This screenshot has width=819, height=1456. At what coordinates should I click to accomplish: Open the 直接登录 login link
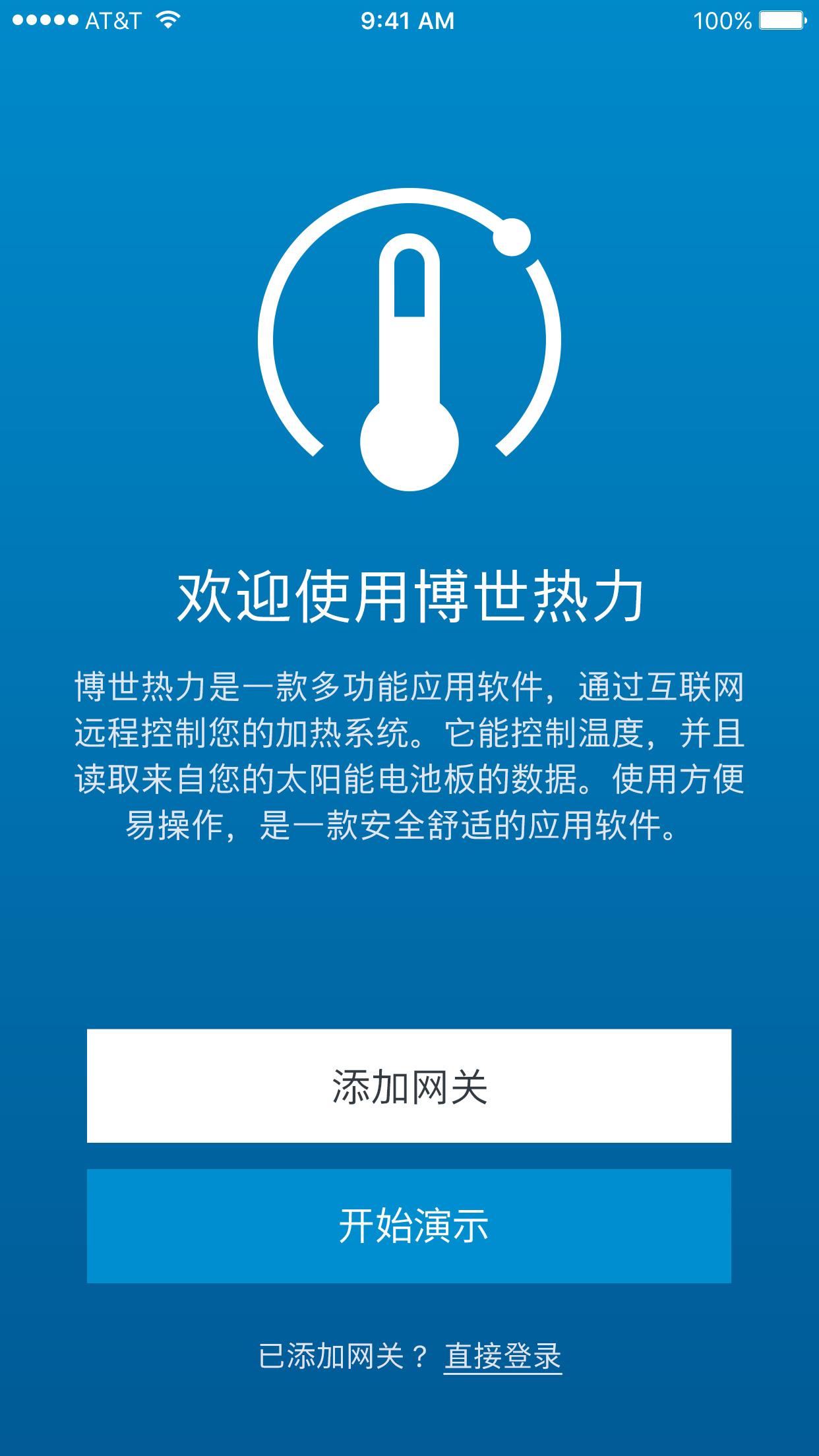(502, 1356)
